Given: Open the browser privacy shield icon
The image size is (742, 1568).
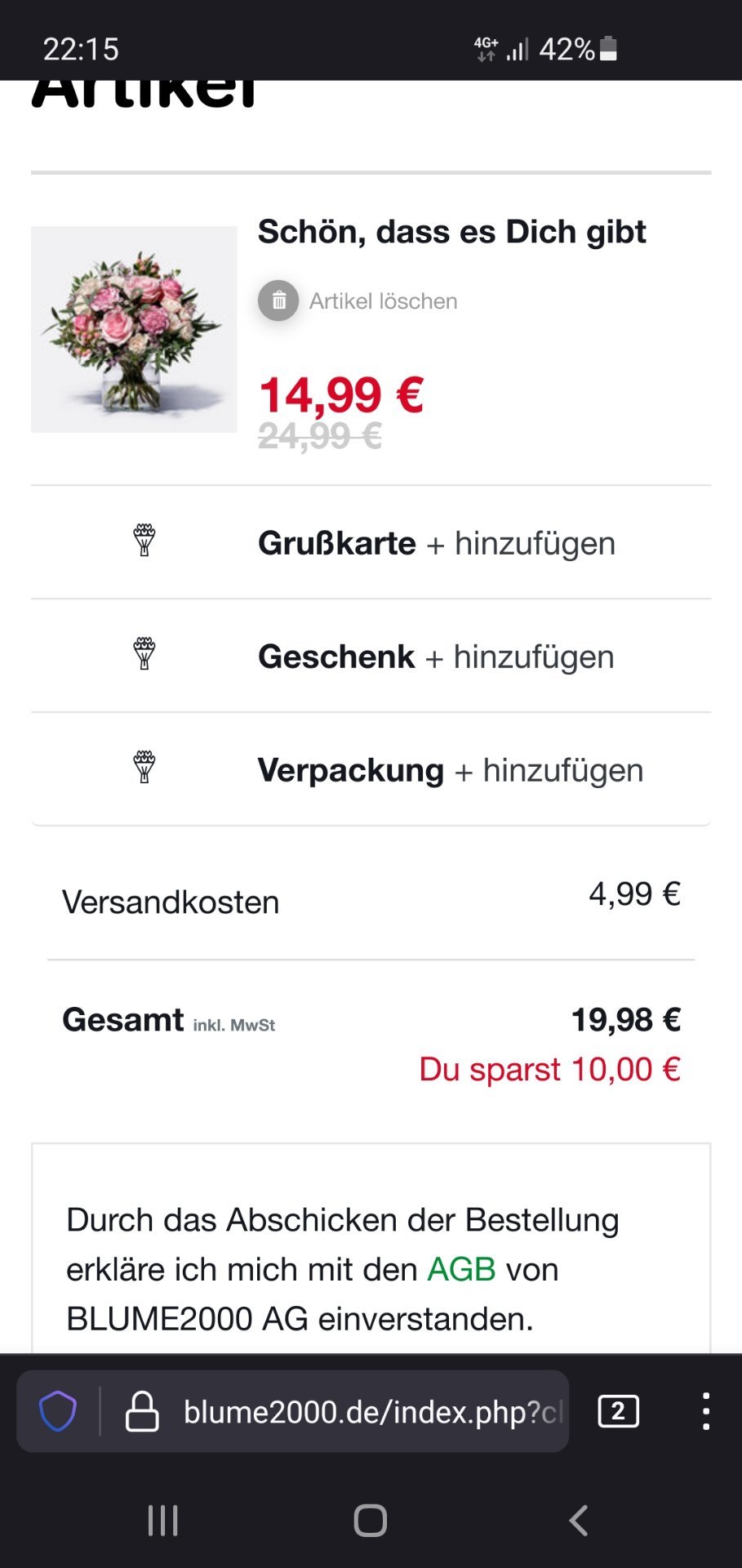Looking at the screenshot, I should [58, 1411].
